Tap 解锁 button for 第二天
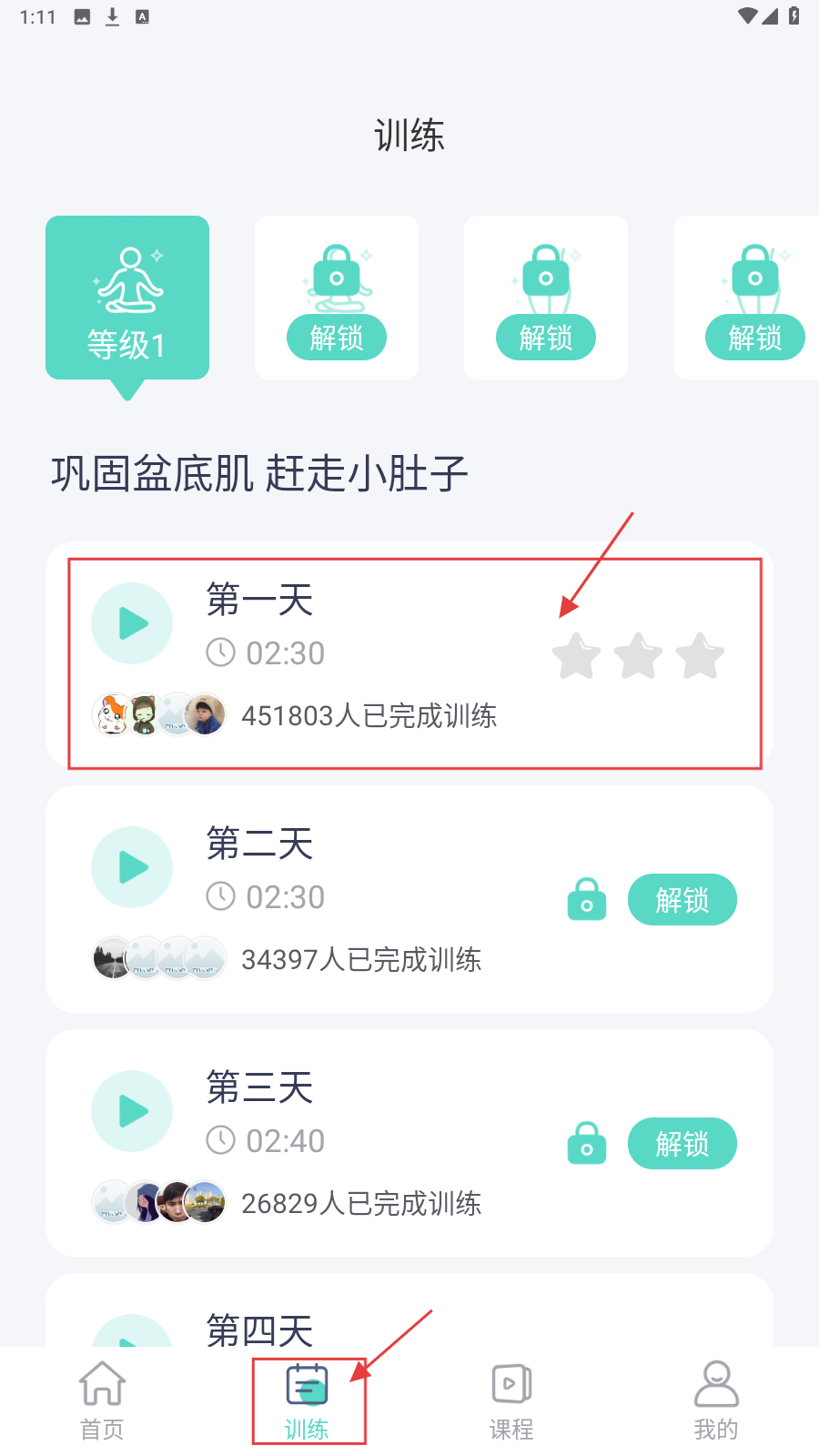Image resolution: width=819 pixels, height=1456 pixels. [x=682, y=900]
